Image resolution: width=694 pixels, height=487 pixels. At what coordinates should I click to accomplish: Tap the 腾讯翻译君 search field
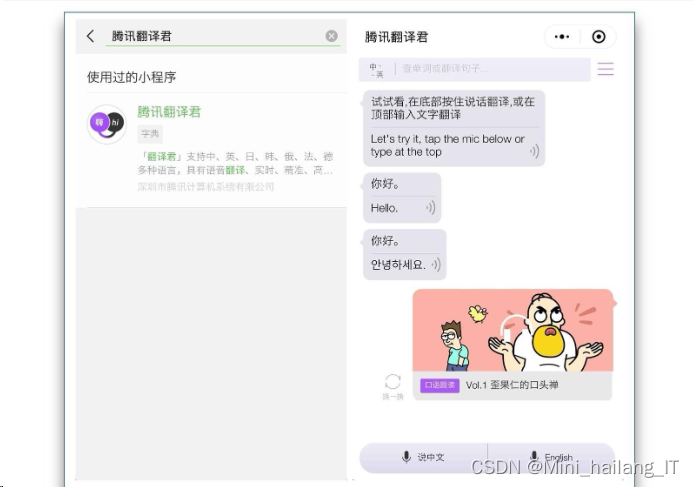215,36
